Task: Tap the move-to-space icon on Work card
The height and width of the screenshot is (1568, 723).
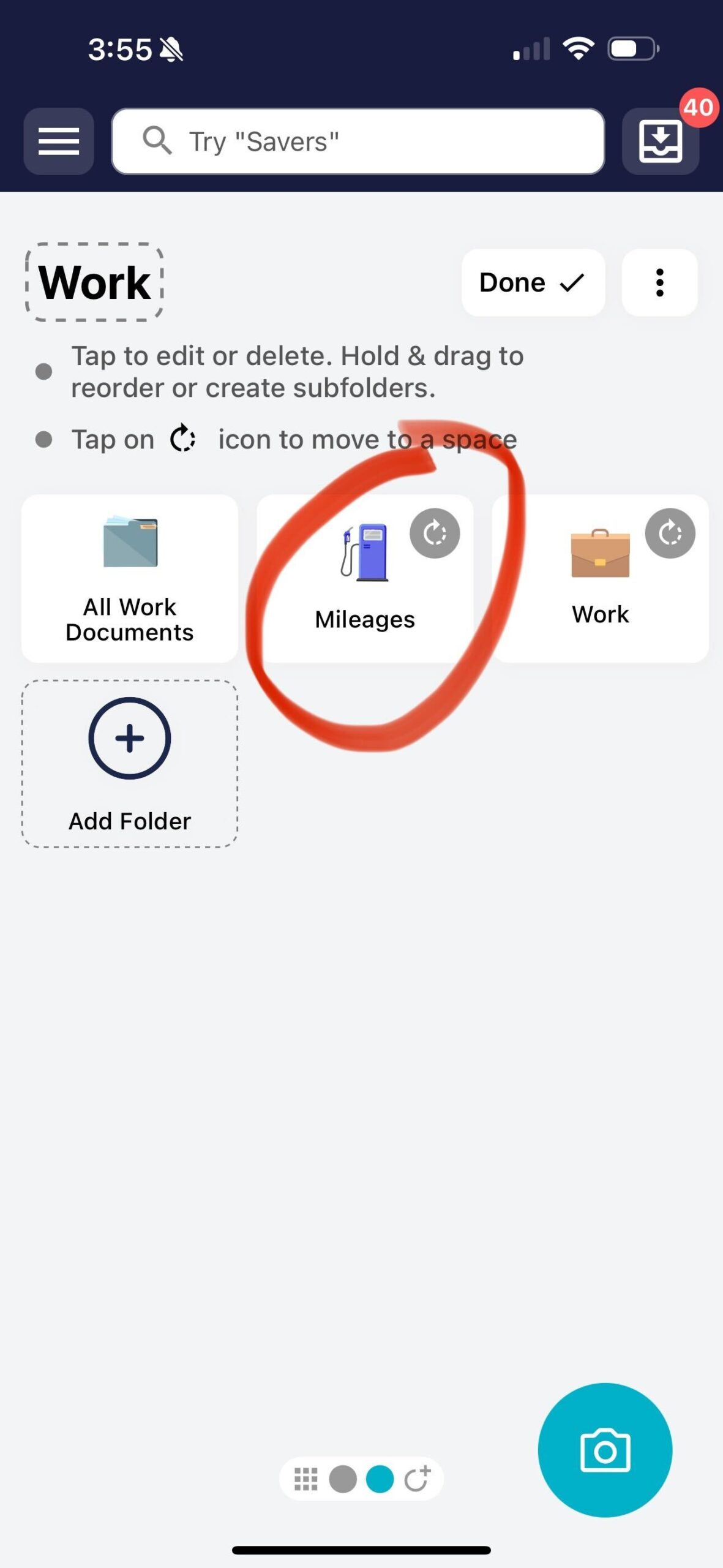Action: (x=670, y=533)
